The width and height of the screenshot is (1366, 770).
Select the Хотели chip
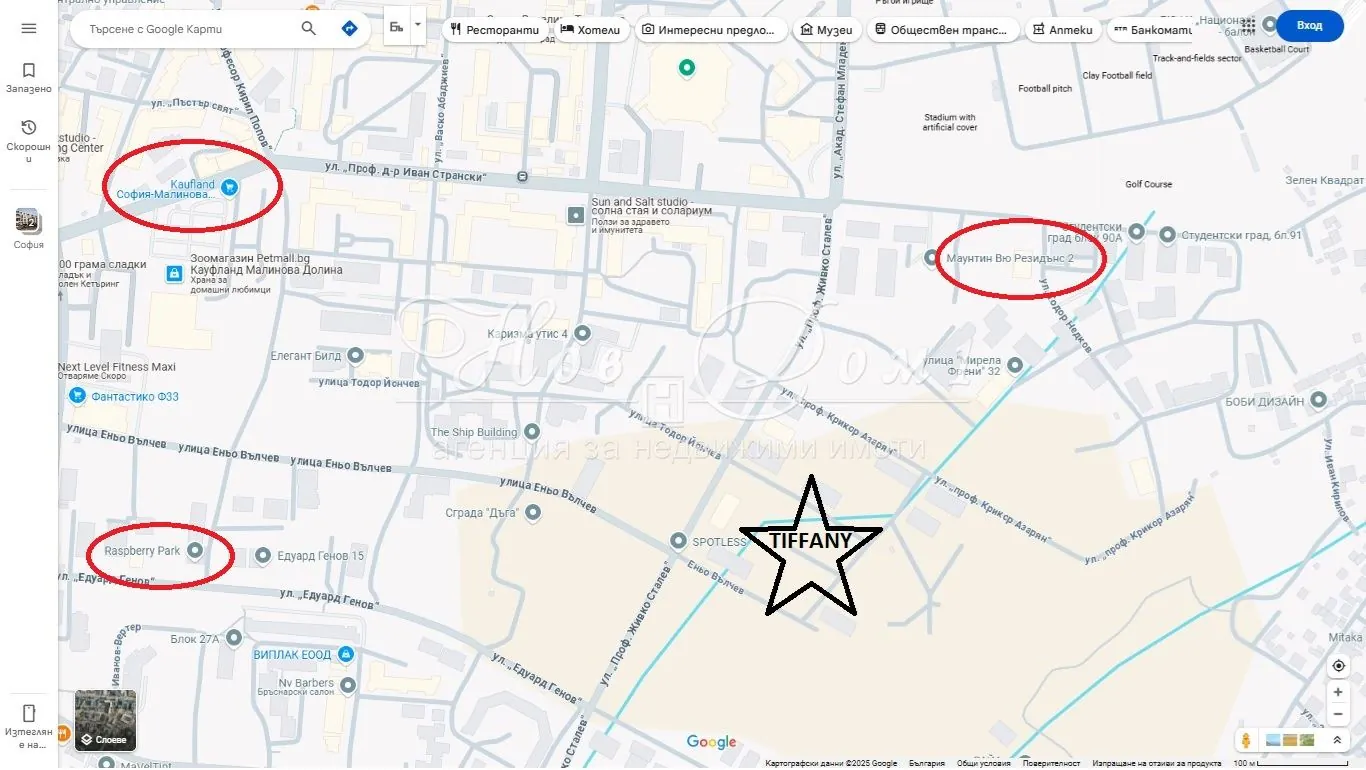[x=591, y=30]
